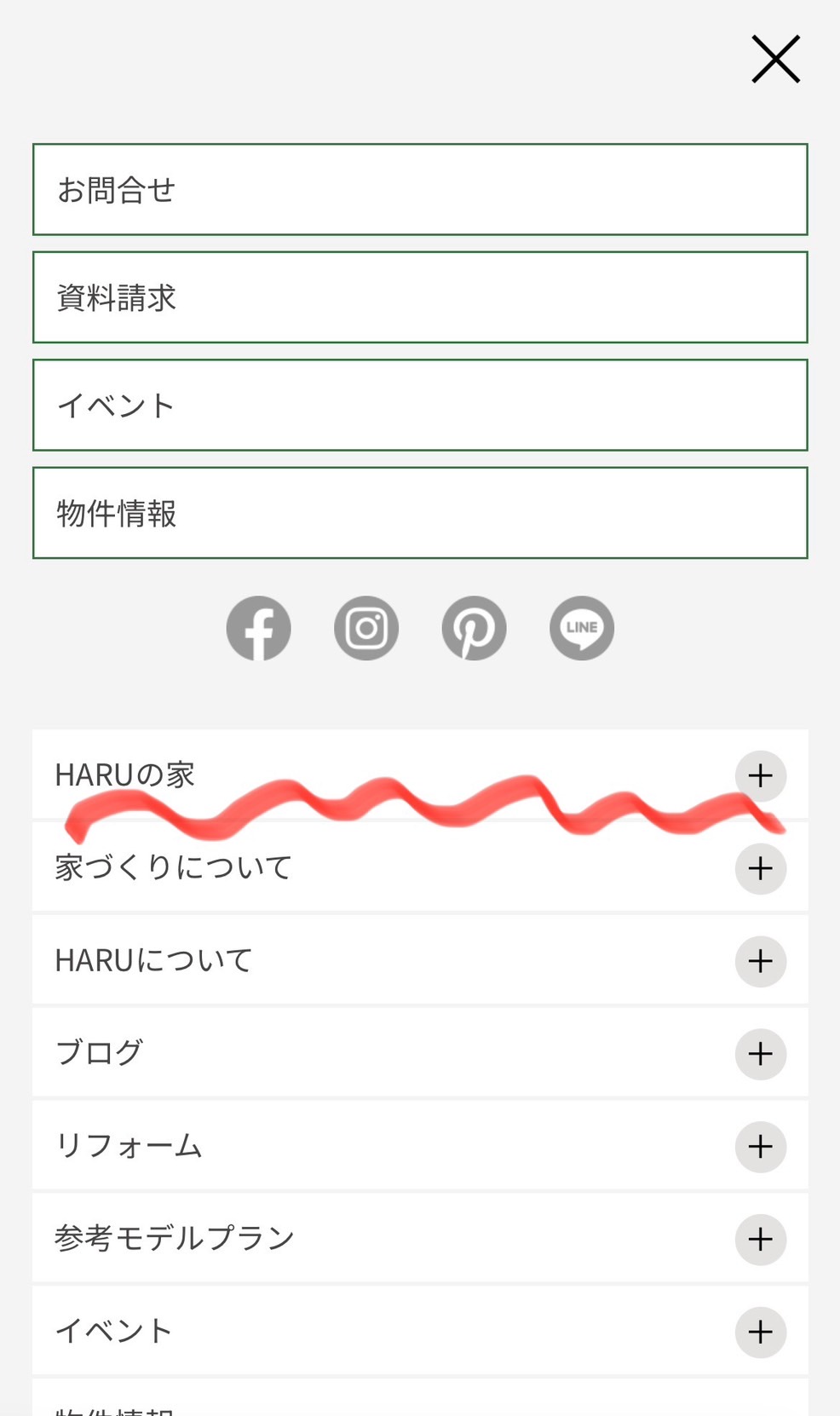This screenshot has height=1416, width=840.
Task: Tap the 資料請求 button
Action: [420, 297]
